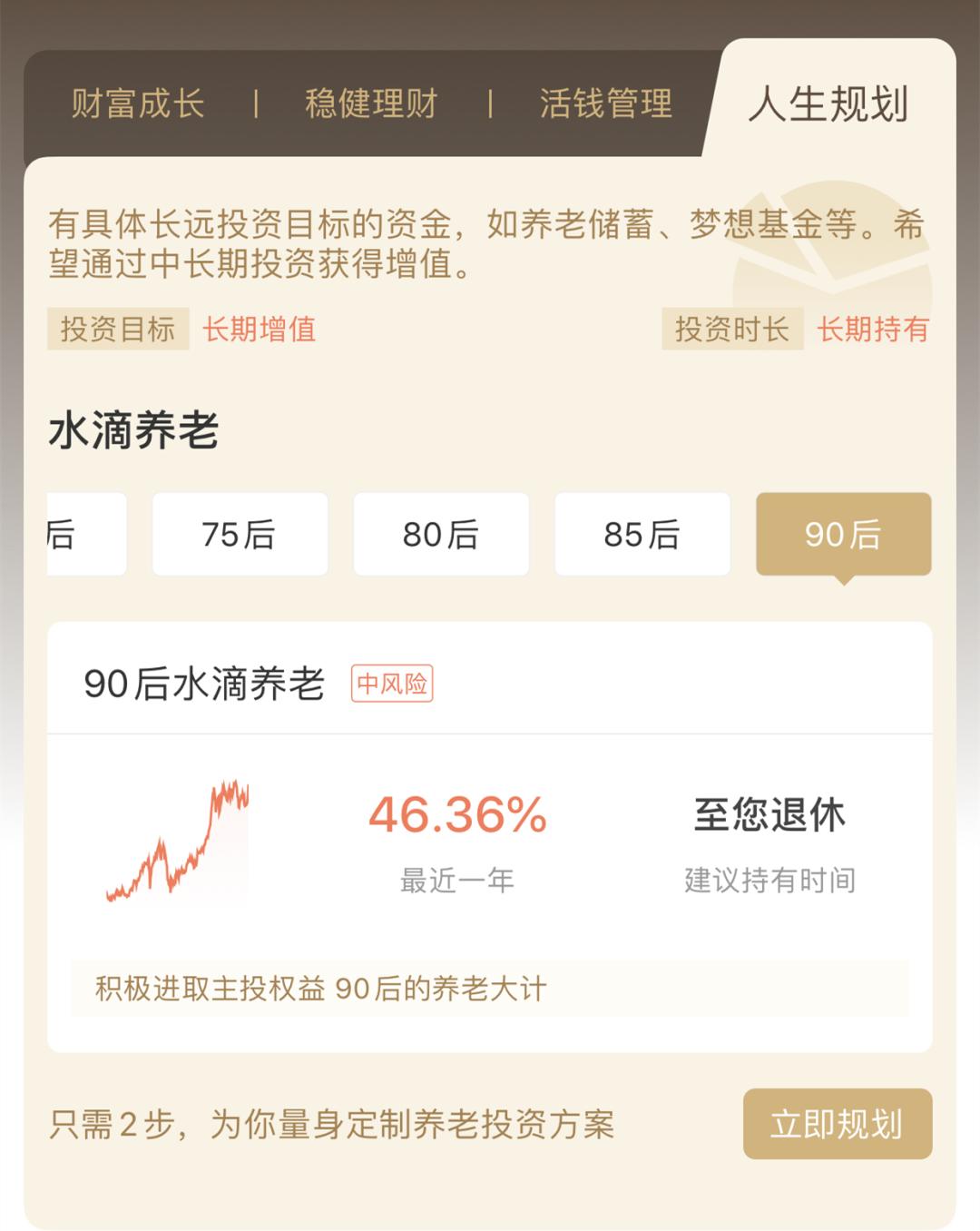This screenshot has height=1231, width=980.
Task: Select the 75后 generation option
Action: pos(240,535)
